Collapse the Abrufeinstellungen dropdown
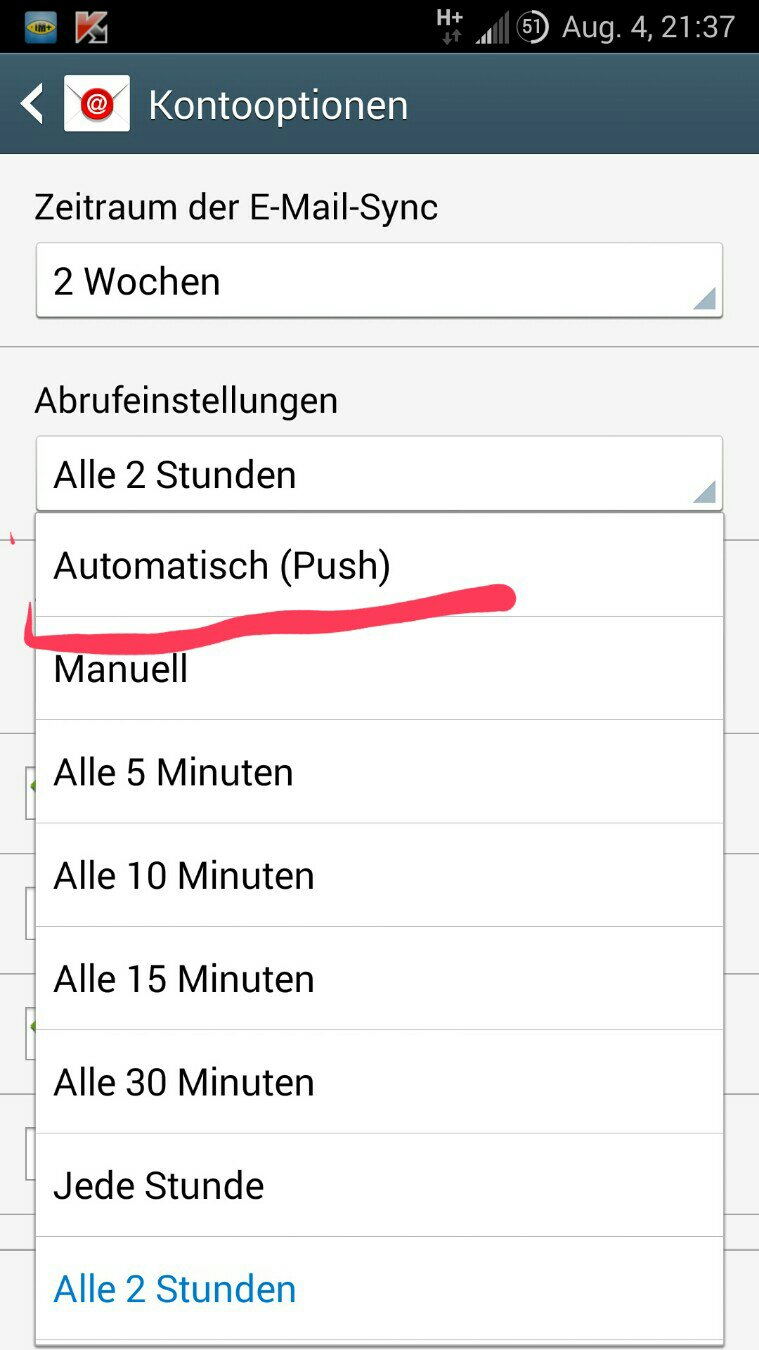759x1350 pixels. (x=379, y=474)
